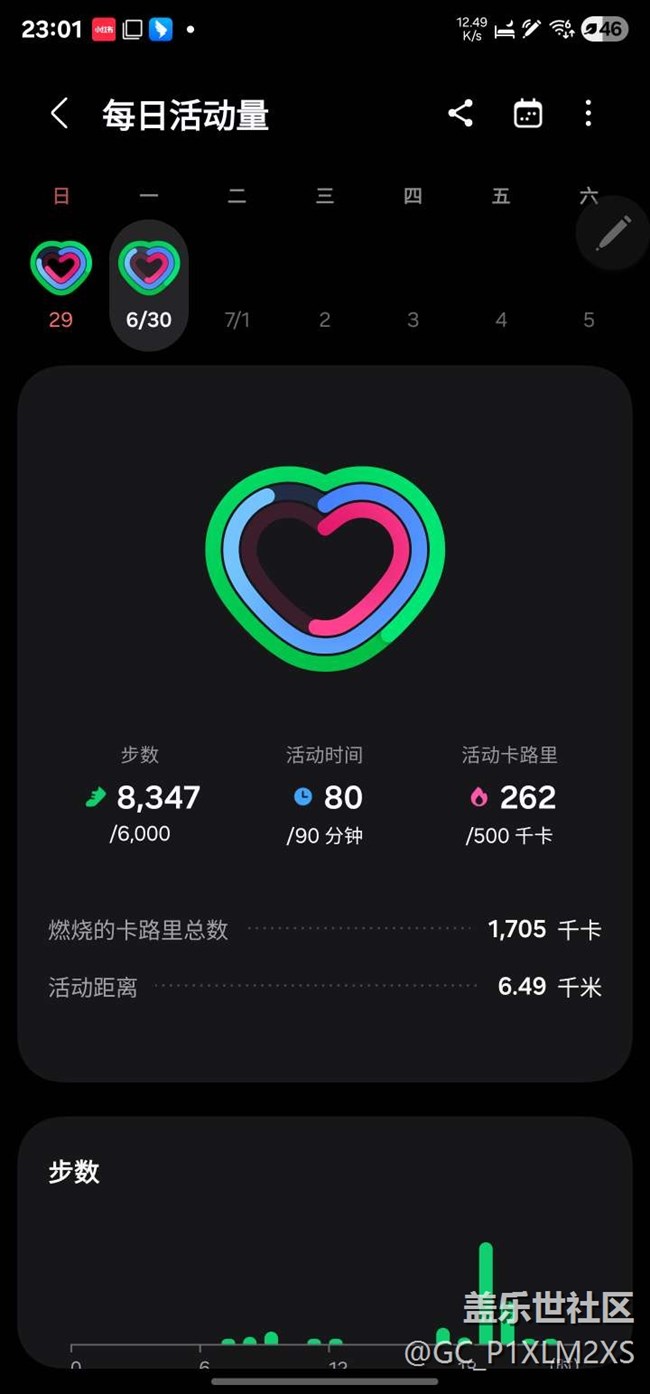Tap the pencil edit button
This screenshot has height=1394, width=650.
point(612,233)
